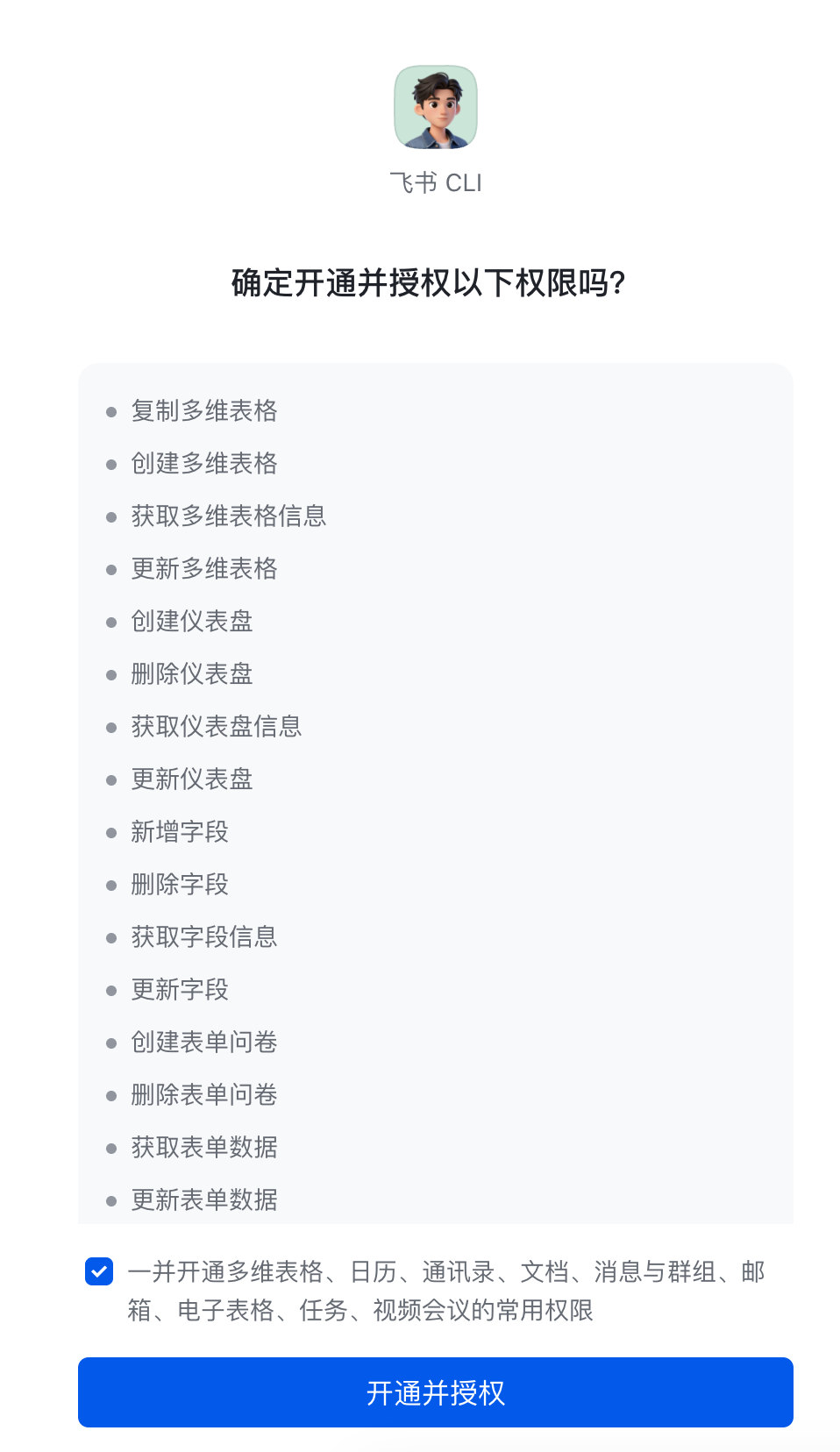This screenshot has height=1452, width=840.
Task: Tap the 开通并授权 button
Action: pyautogui.click(x=435, y=1392)
